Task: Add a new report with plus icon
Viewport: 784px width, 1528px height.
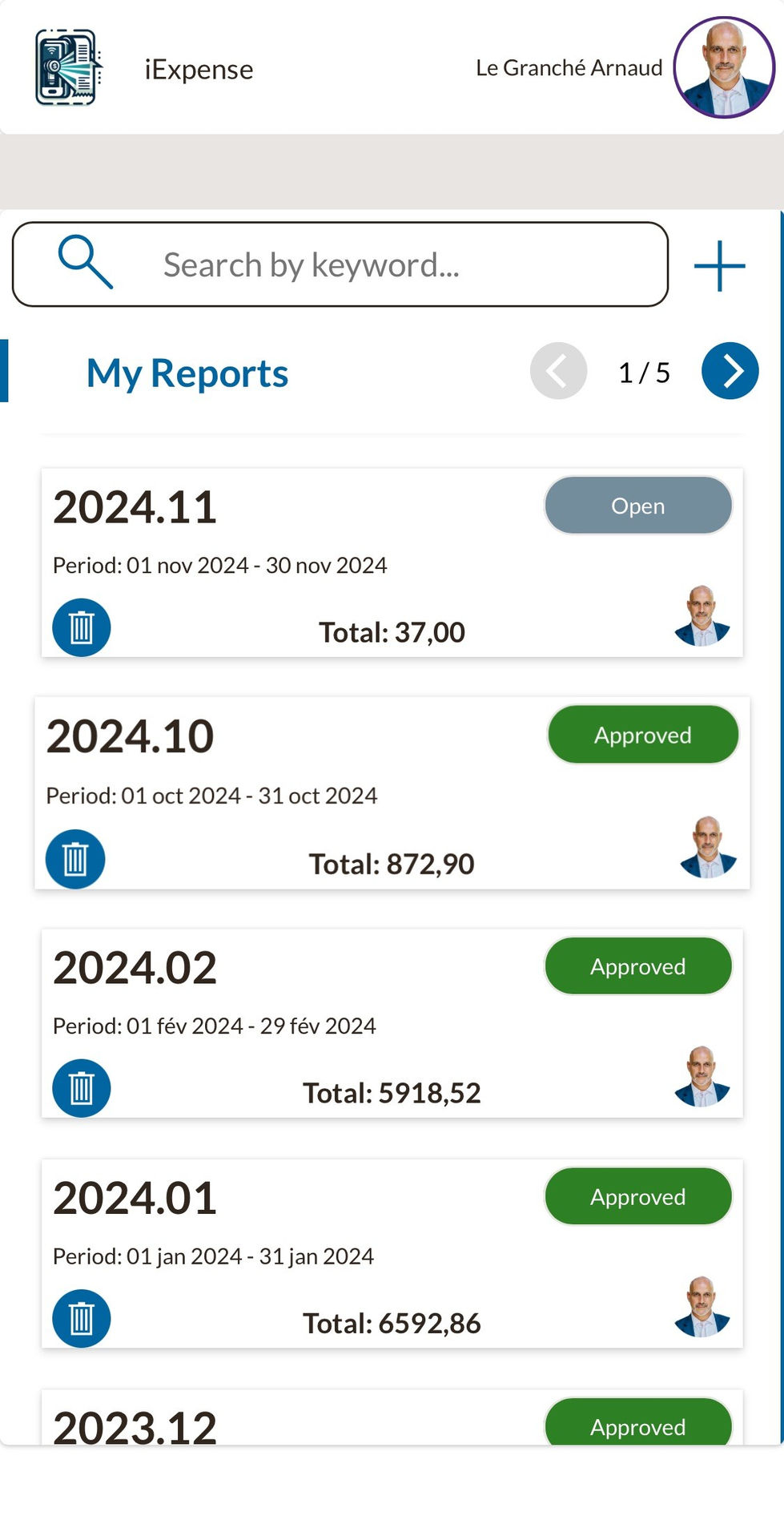Action: point(719,265)
